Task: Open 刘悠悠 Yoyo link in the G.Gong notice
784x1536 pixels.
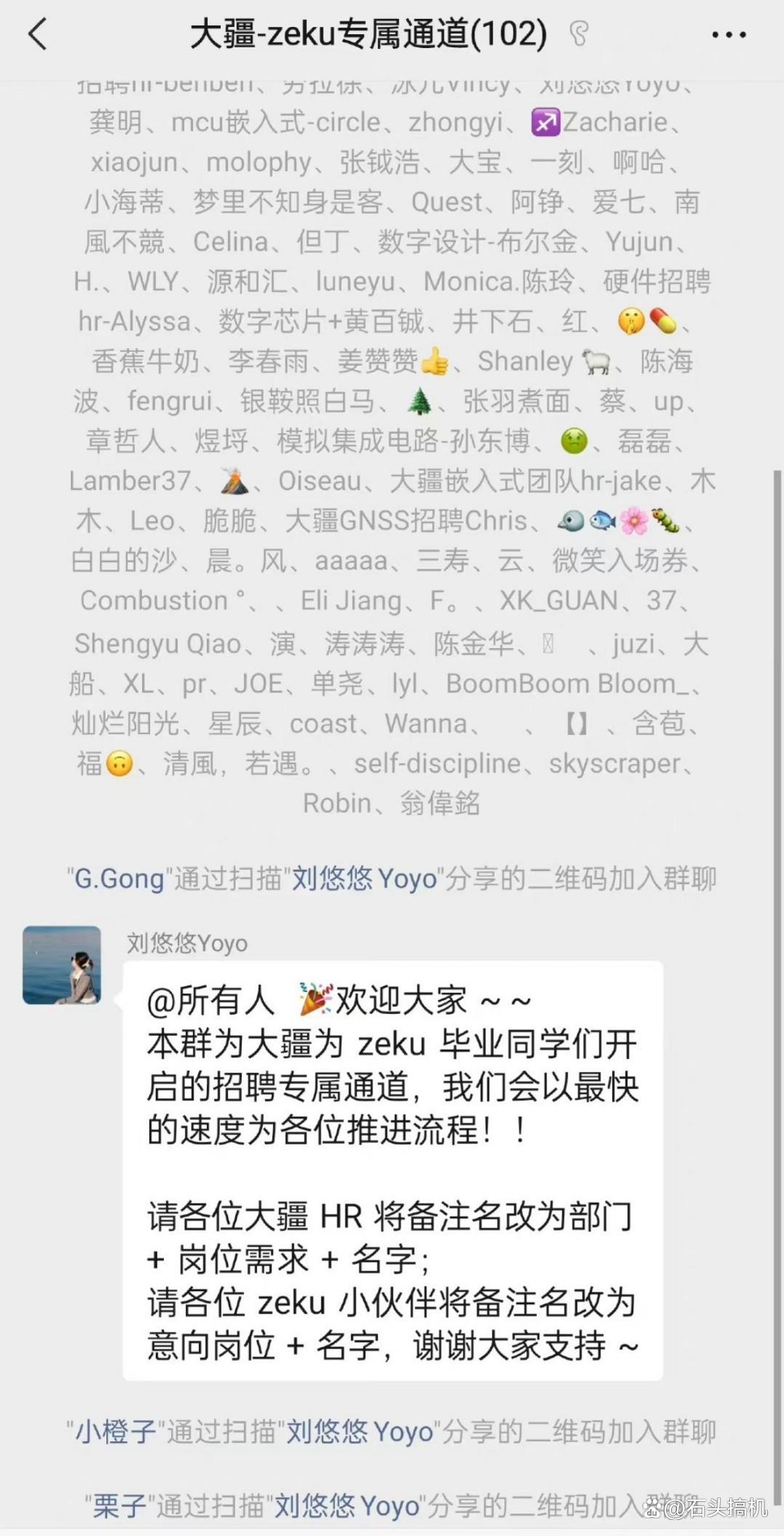Action: point(364,878)
